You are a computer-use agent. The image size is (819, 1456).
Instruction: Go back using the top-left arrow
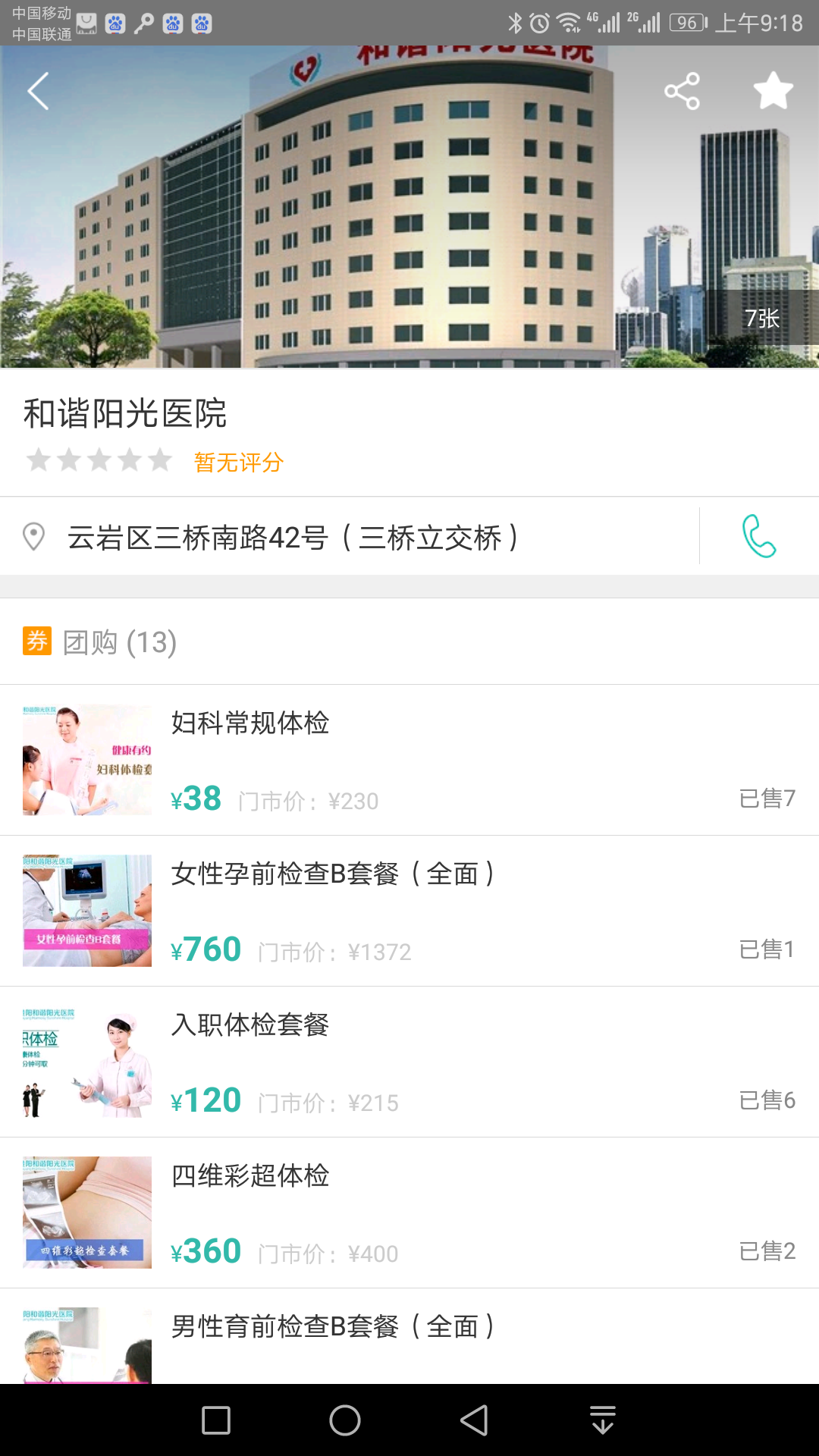[38, 91]
